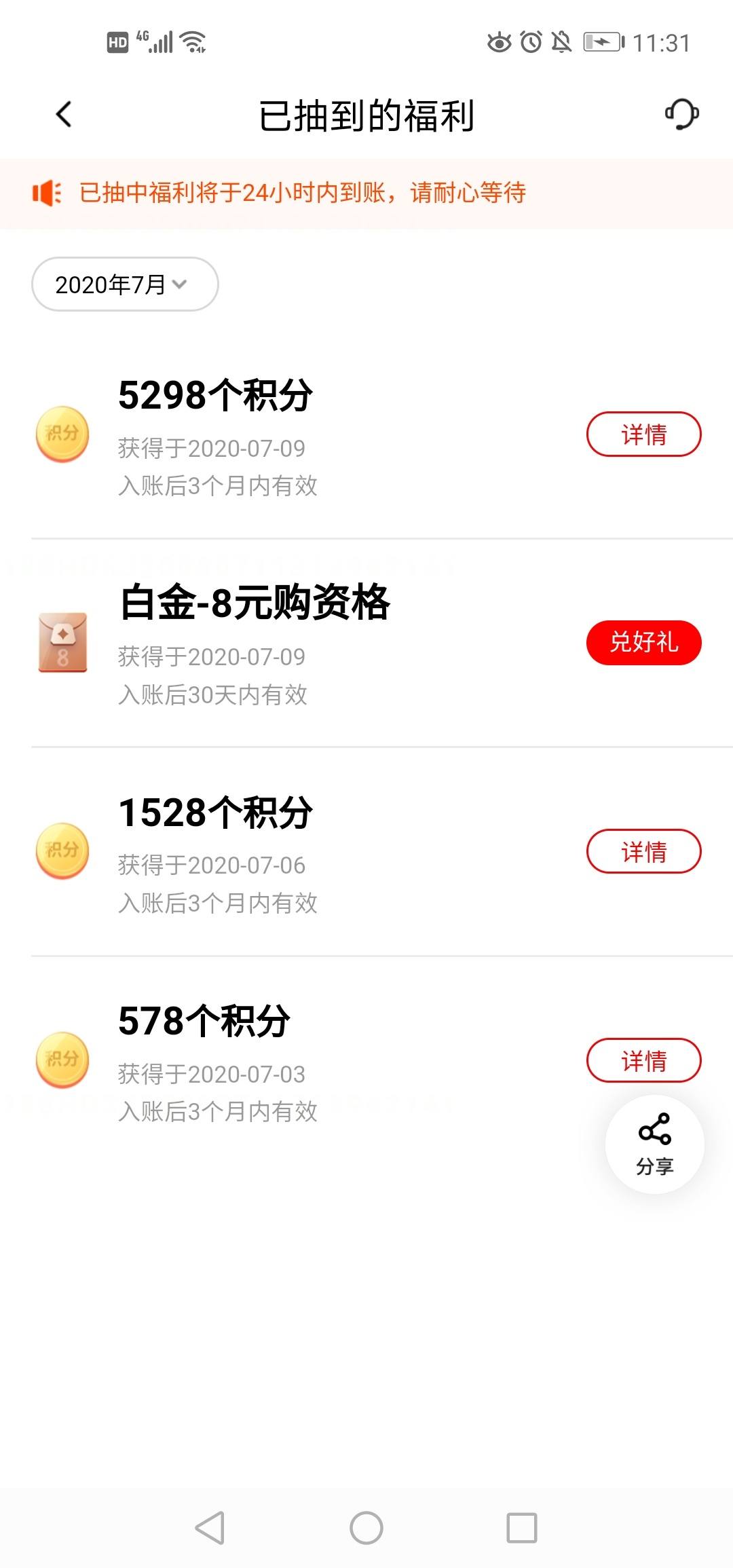Viewport: 733px width, 1568px height.
Task: Go back using the top-left arrow
Action: [x=64, y=114]
